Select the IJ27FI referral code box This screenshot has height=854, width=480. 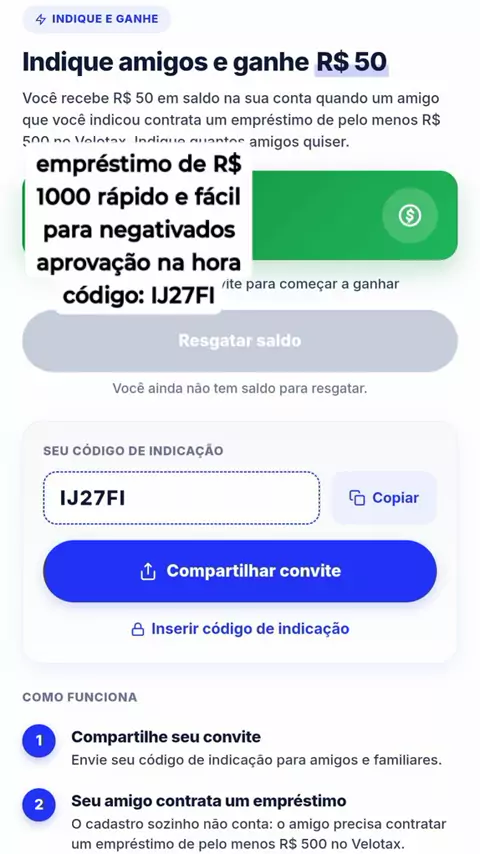pyautogui.click(x=181, y=498)
